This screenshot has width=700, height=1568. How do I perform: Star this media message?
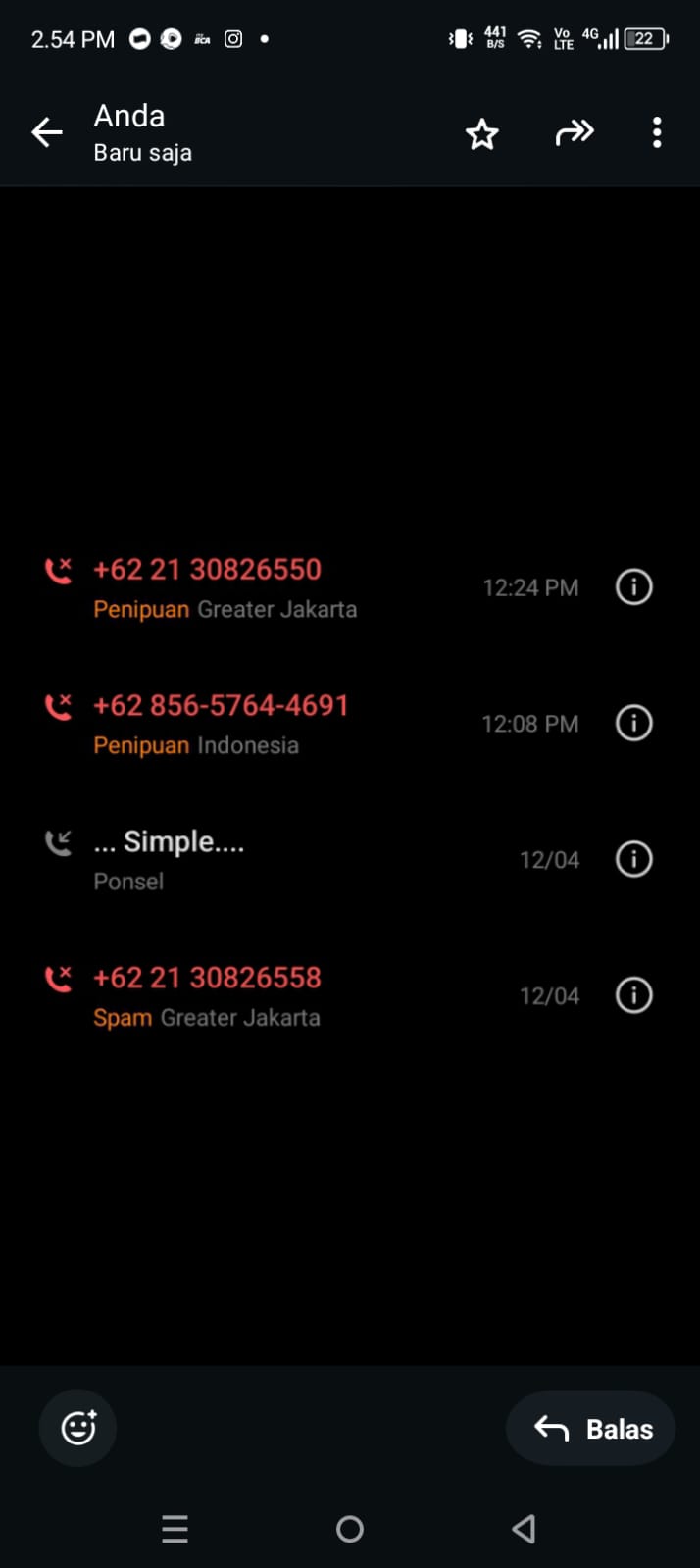coord(481,133)
